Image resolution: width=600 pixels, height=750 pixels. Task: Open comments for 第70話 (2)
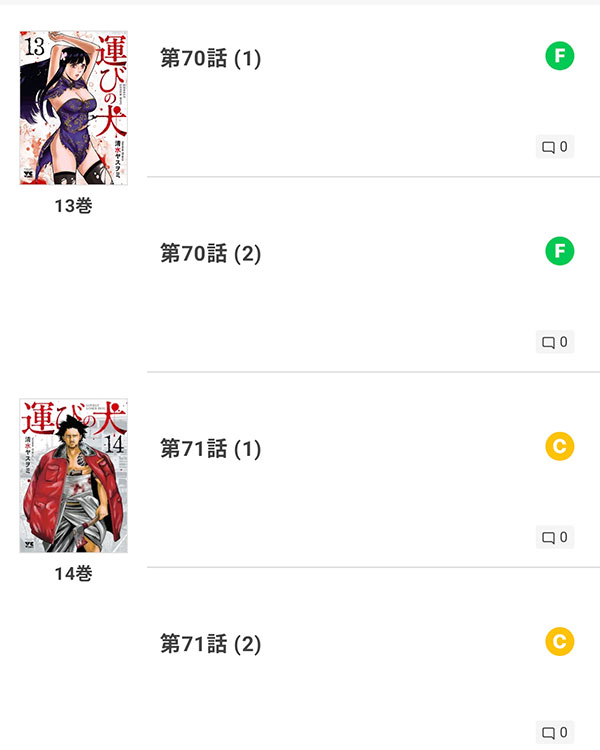point(555,343)
